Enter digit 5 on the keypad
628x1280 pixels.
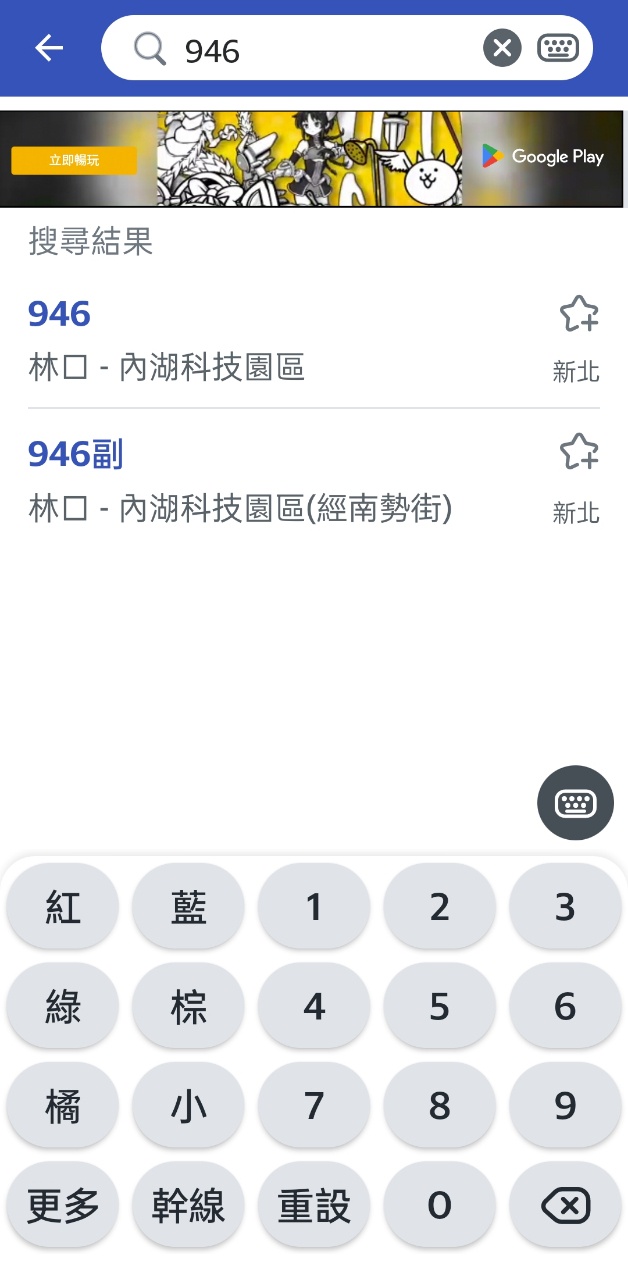coord(439,1006)
